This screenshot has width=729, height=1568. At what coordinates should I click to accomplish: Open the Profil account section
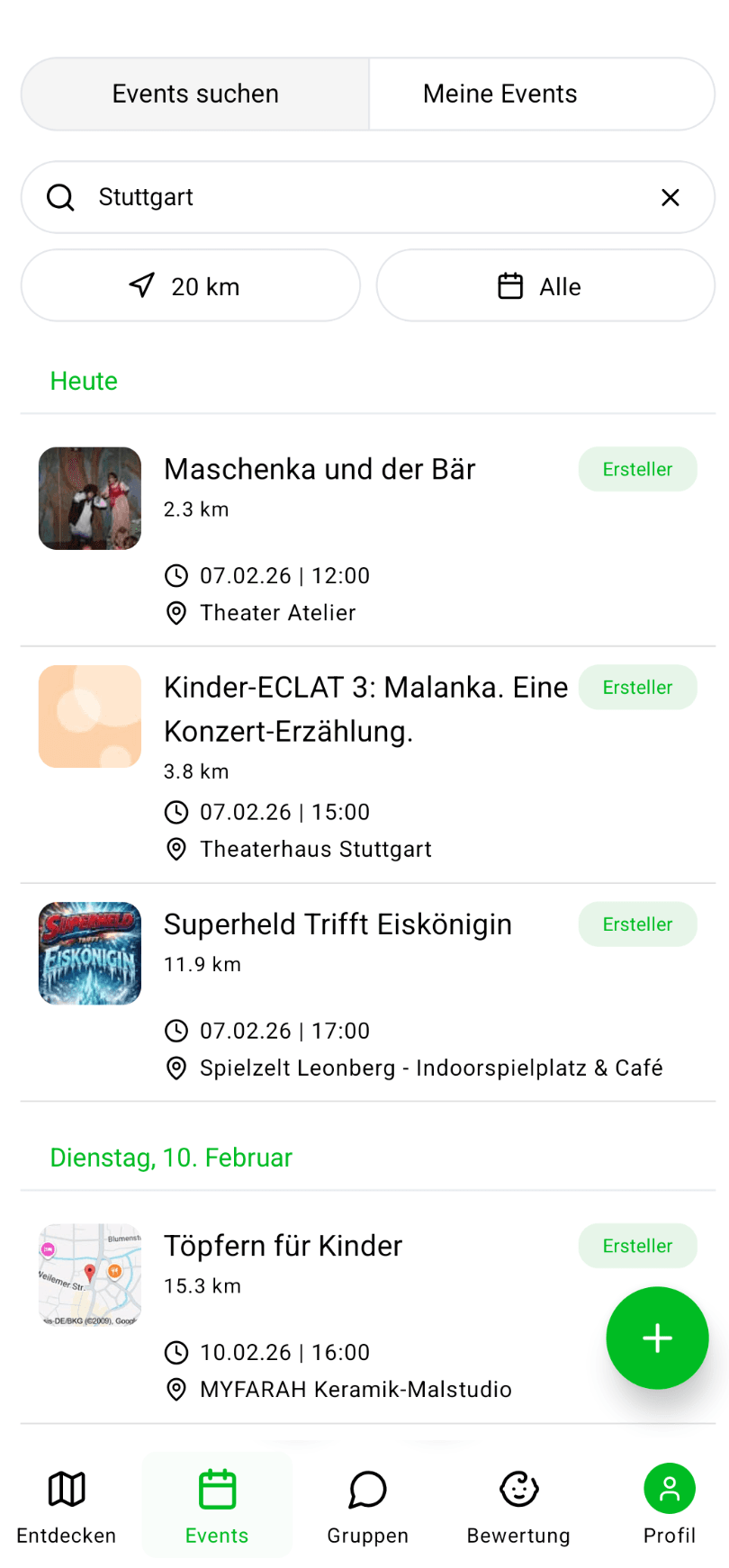tap(670, 1504)
